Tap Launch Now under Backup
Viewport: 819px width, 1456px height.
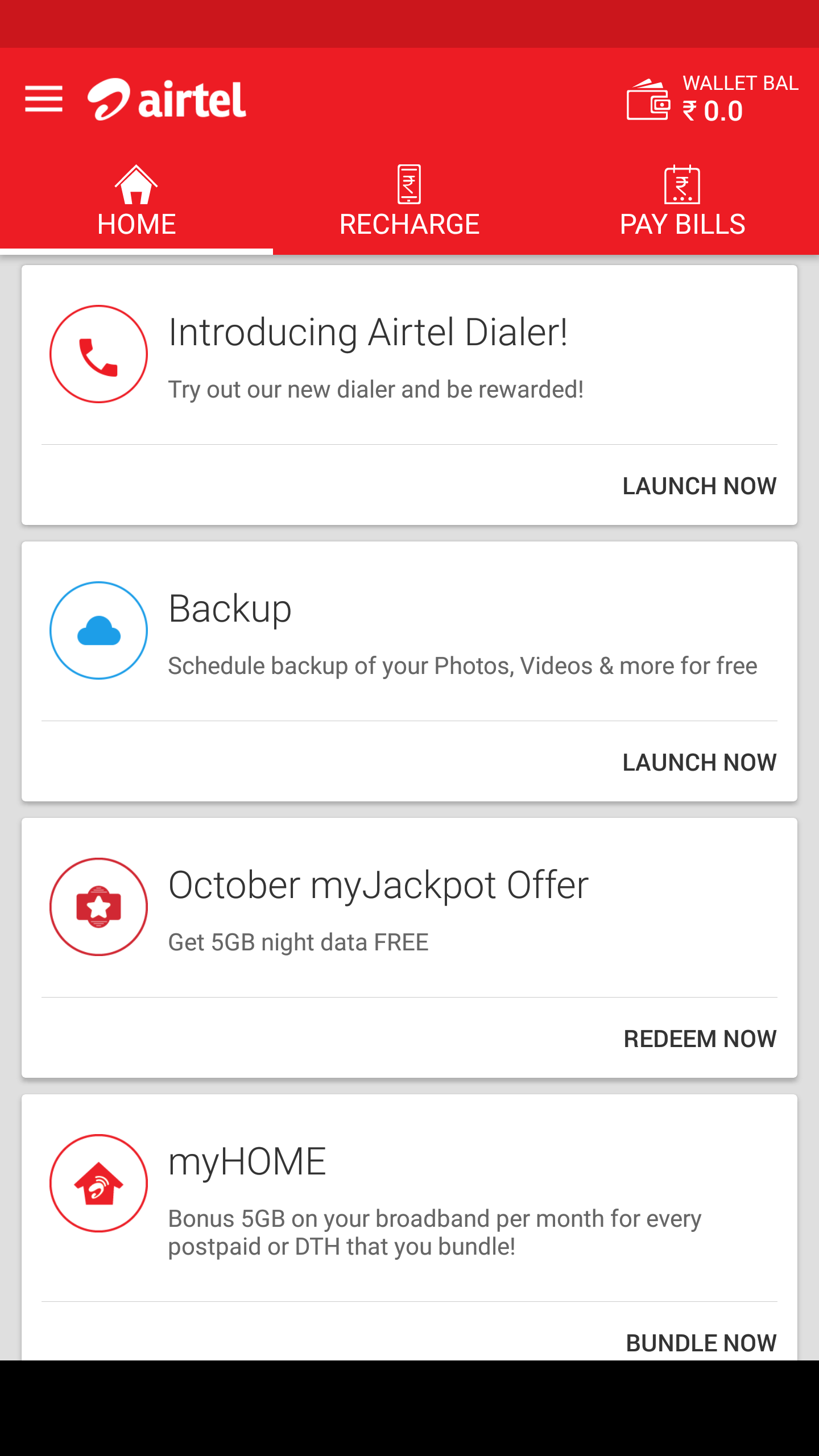pos(699,763)
